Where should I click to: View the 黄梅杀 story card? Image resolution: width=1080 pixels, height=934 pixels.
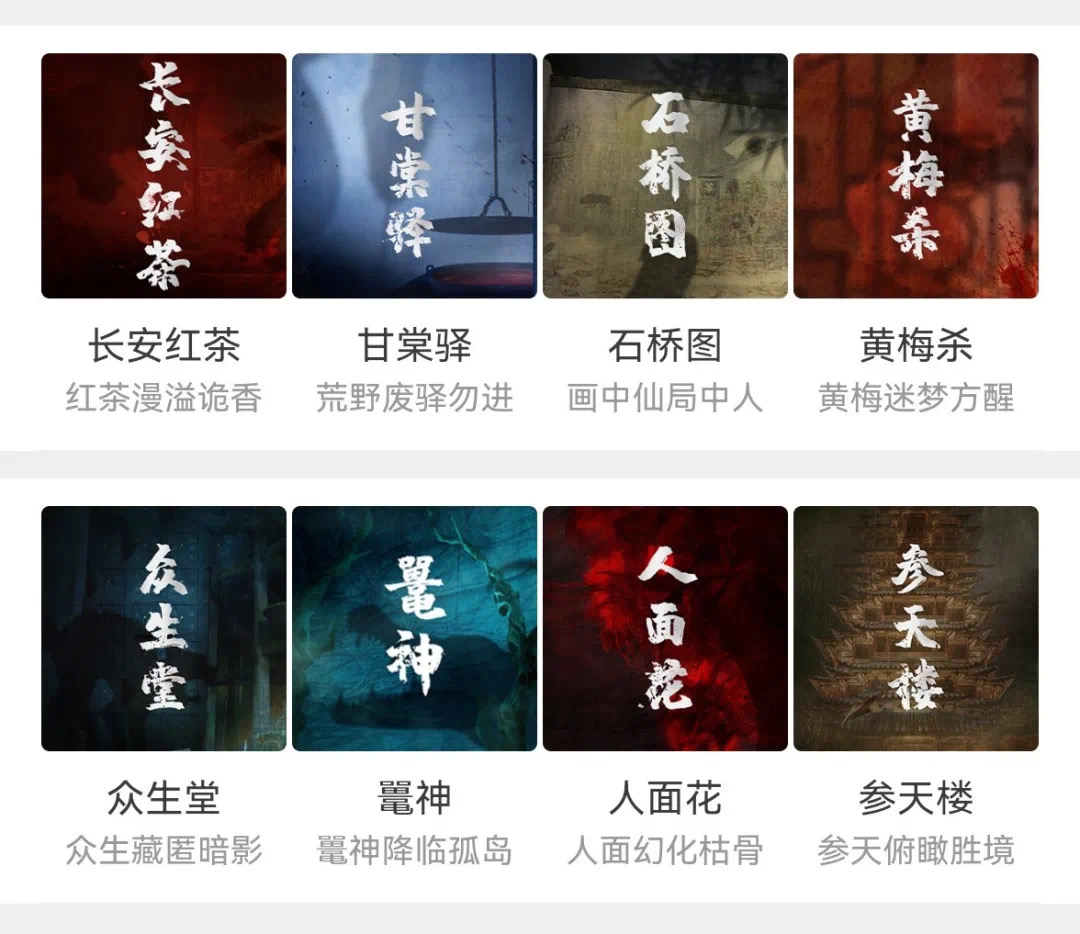916,176
